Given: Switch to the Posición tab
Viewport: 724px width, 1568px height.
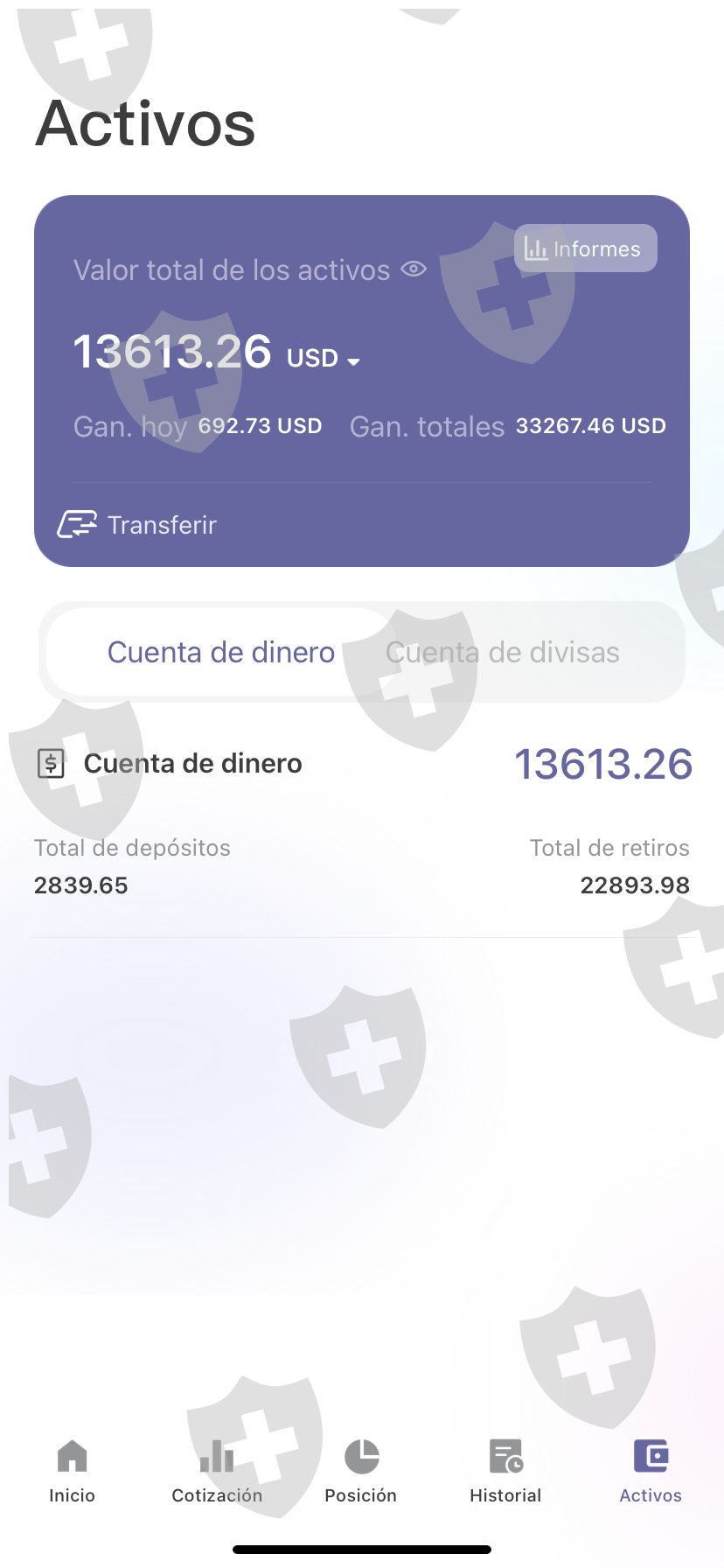Looking at the screenshot, I should 361,1471.
